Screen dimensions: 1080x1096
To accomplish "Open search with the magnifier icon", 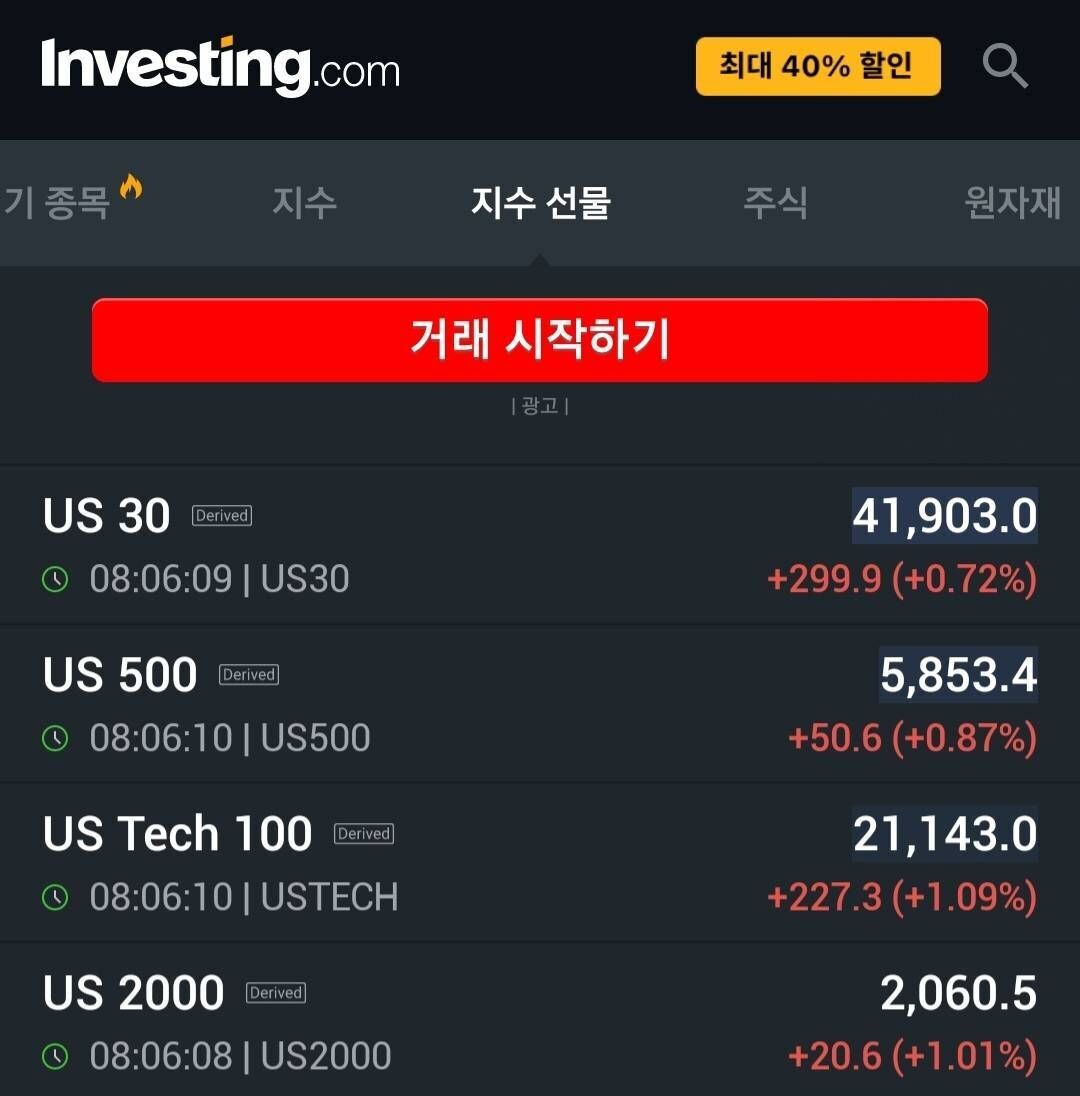I will pyautogui.click(x=1005, y=66).
